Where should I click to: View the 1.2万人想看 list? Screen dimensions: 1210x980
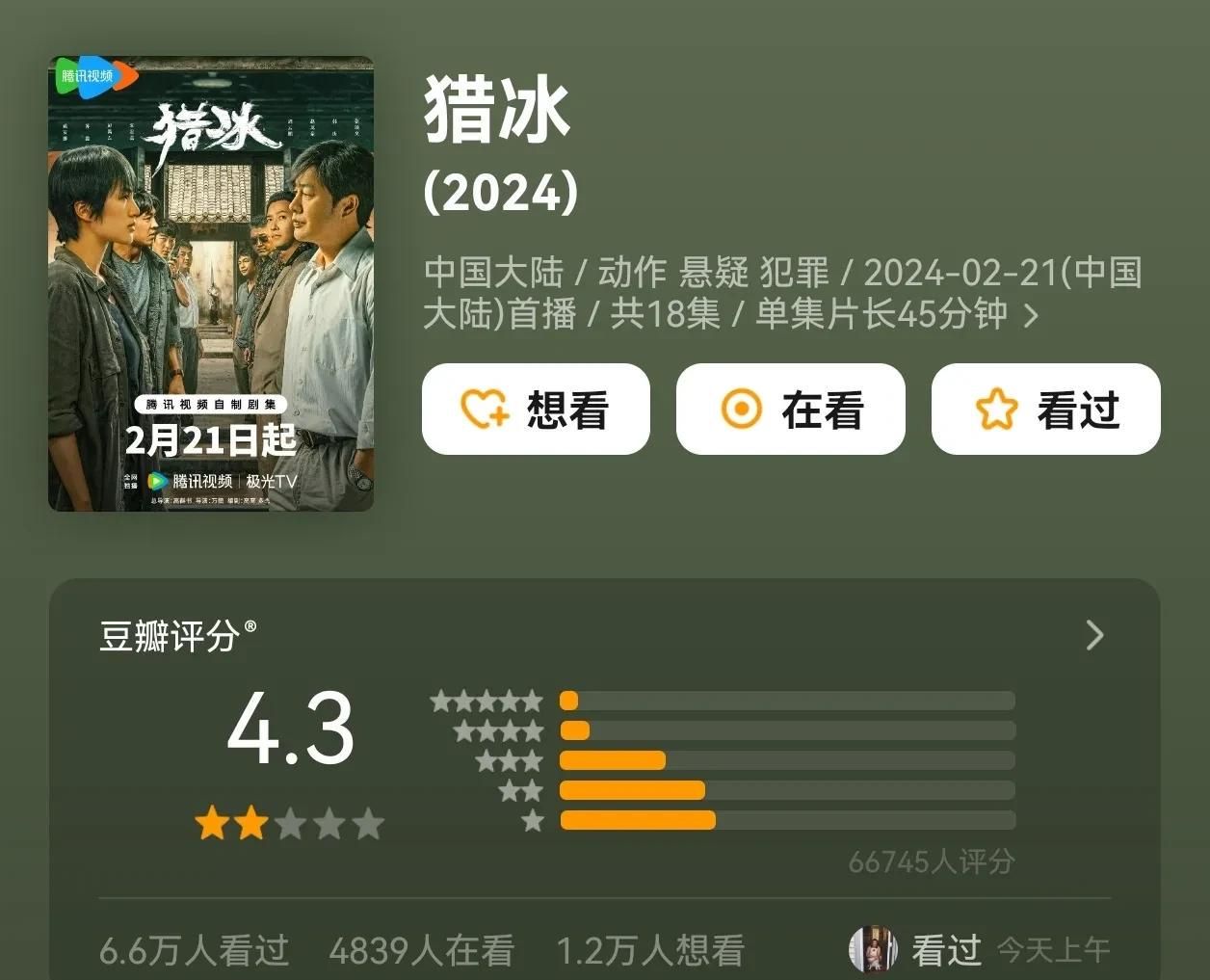point(650,950)
